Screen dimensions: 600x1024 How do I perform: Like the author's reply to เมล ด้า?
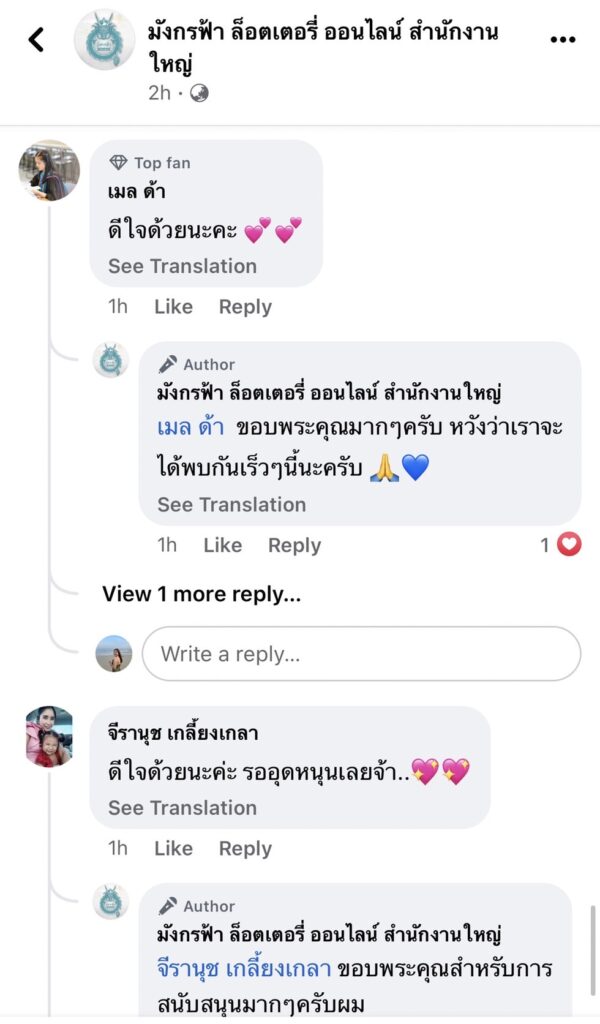(222, 545)
